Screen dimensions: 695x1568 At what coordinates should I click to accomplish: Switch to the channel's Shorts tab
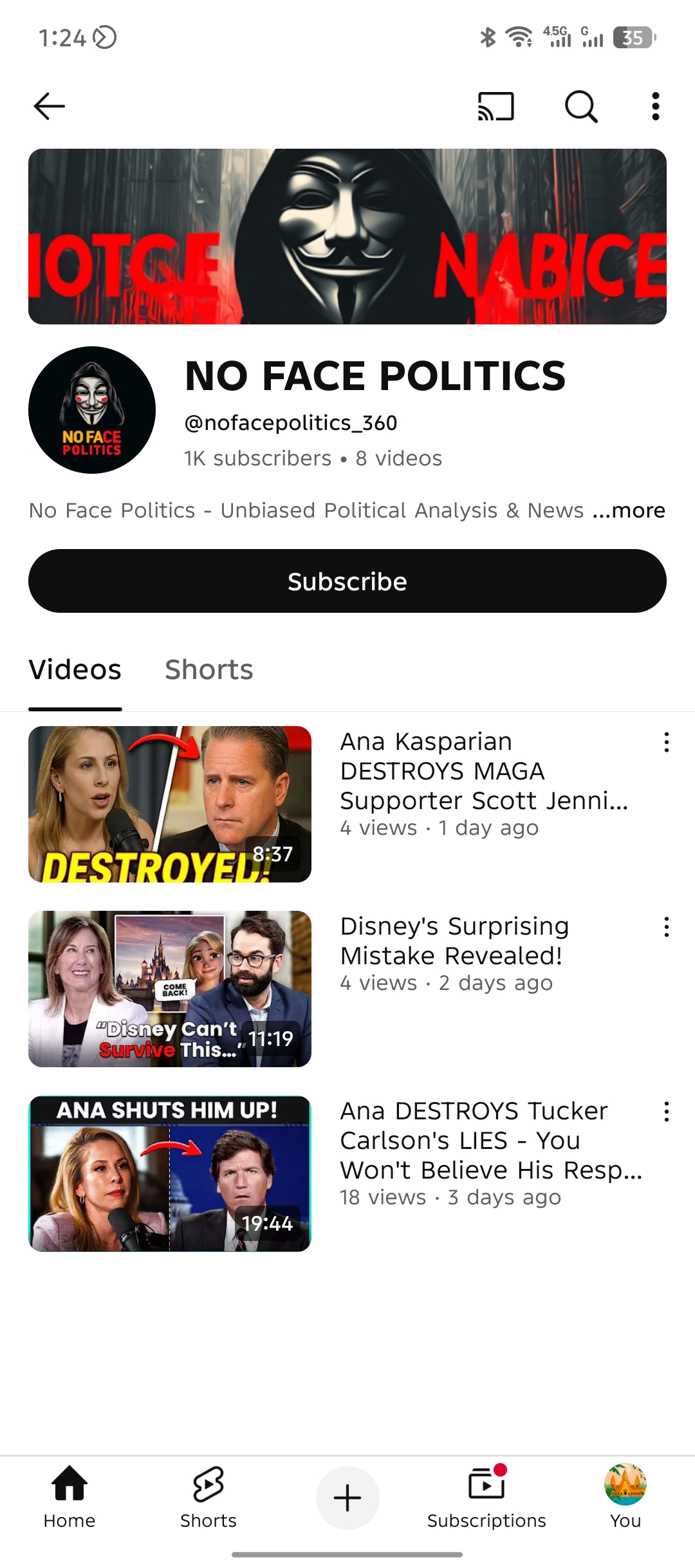pos(209,670)
